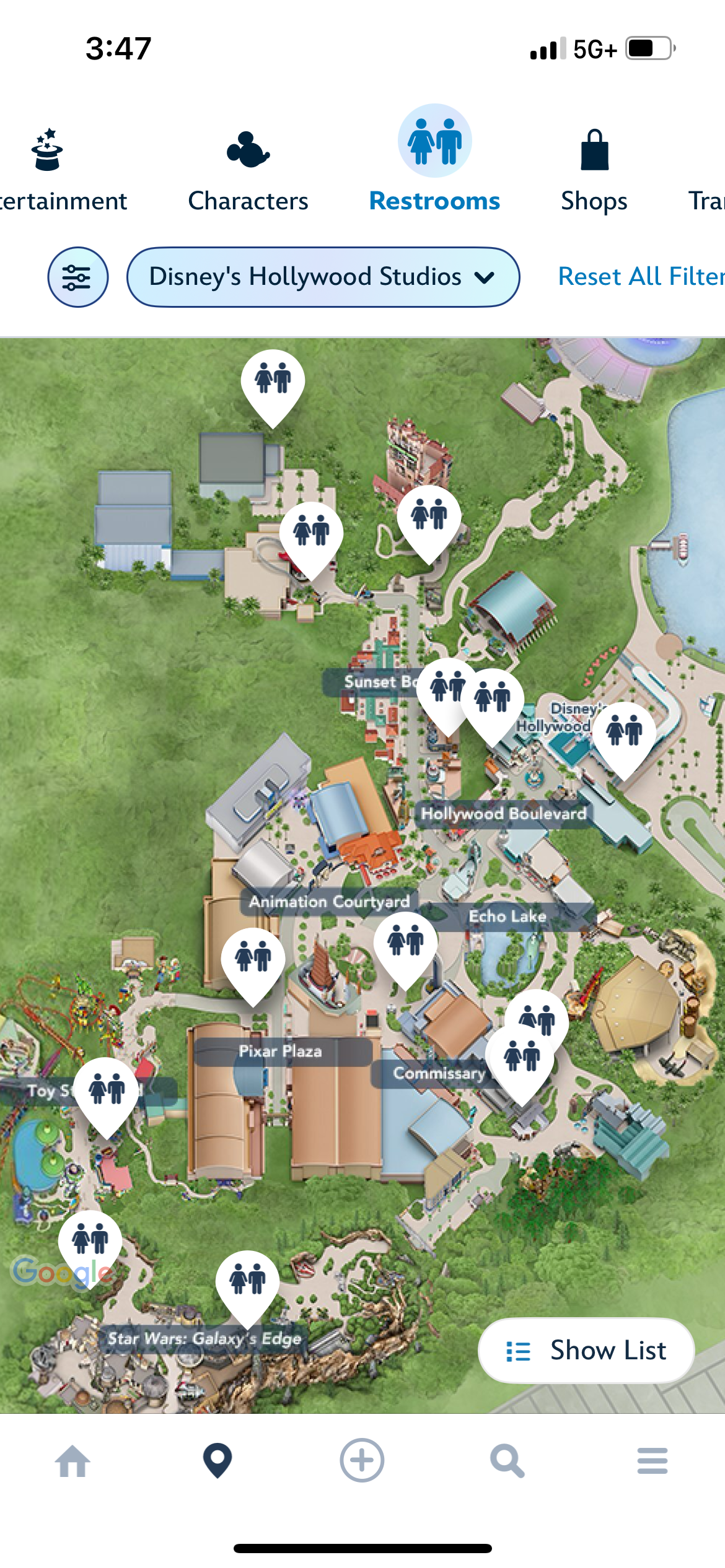Tap restroom pin beside Animation Courtyard label

[x=405, y=943]
